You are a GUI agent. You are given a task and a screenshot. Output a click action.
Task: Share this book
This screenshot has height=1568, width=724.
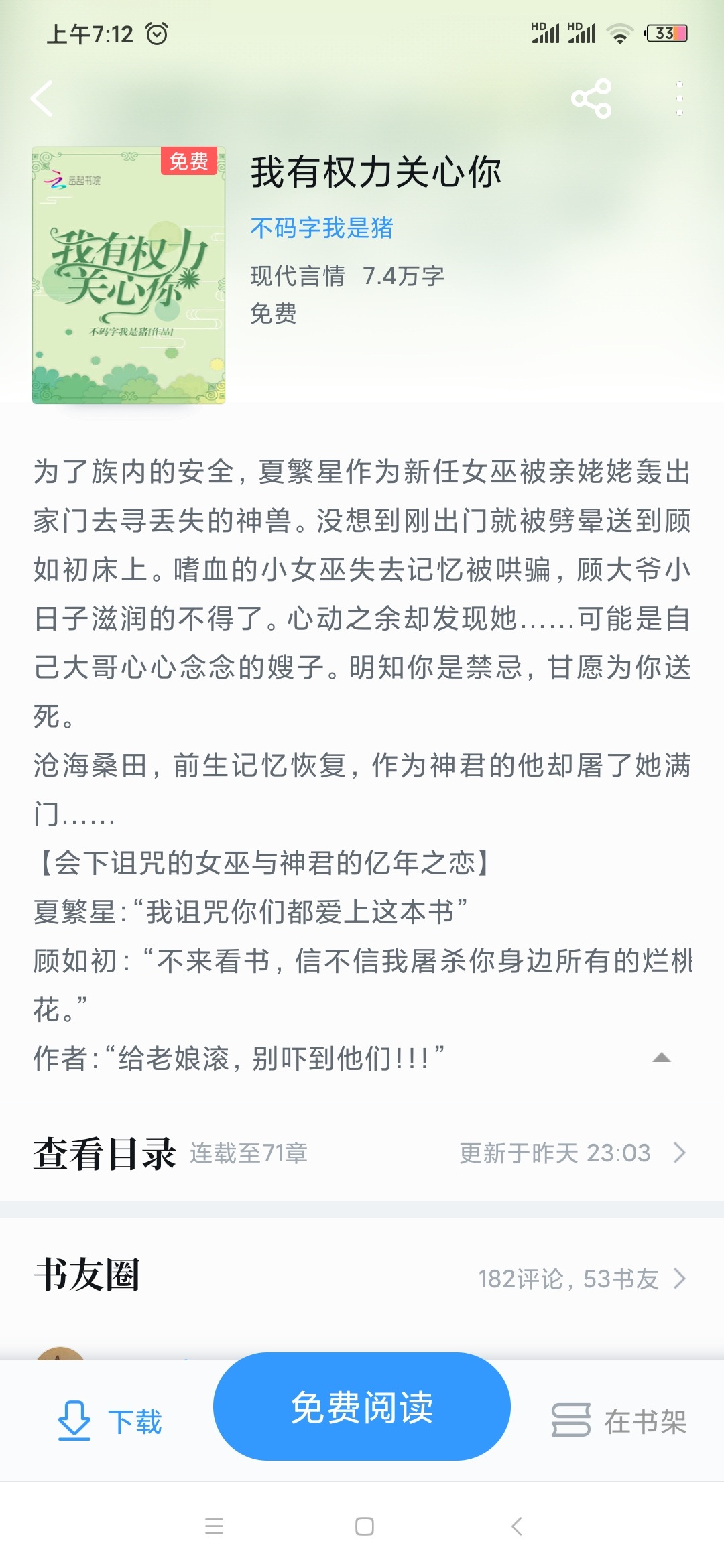coord(591,99)
